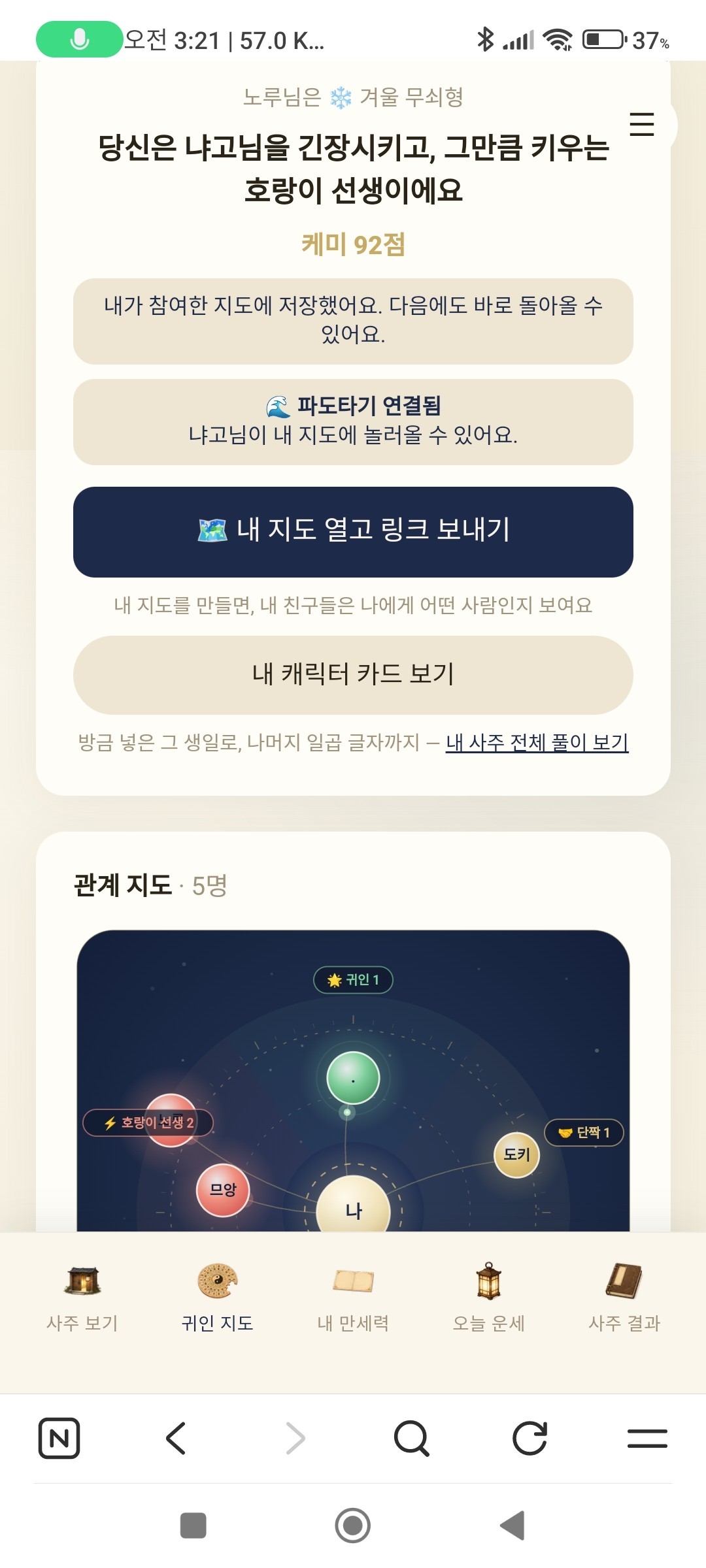Viewport: 706px width, 1568px height.
Task: Select the green 귀인 node on the map
Action: [x=353, y=1078]
